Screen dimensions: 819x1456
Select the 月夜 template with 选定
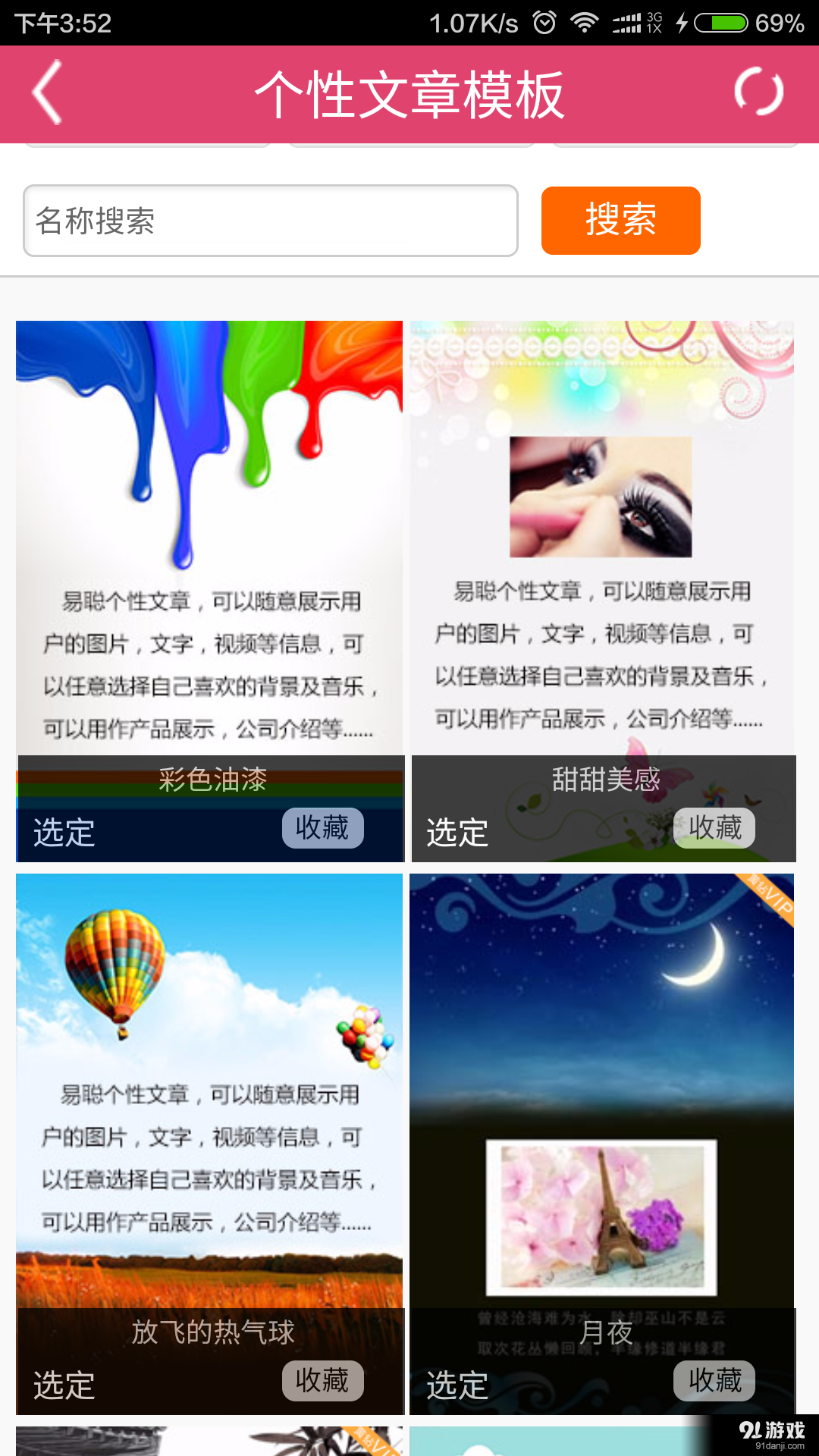pos(457,1386)
